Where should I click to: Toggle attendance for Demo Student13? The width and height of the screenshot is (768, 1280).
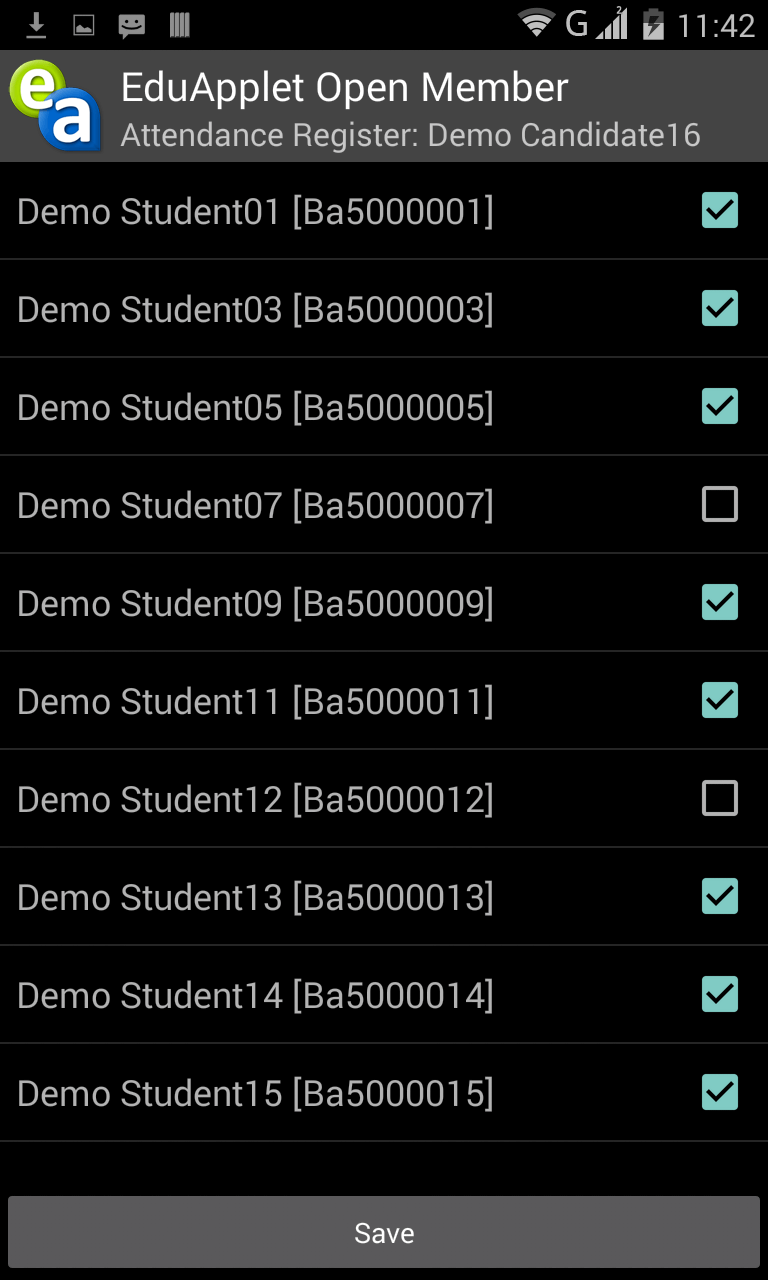pyautogui.click(x=720, y=897)
